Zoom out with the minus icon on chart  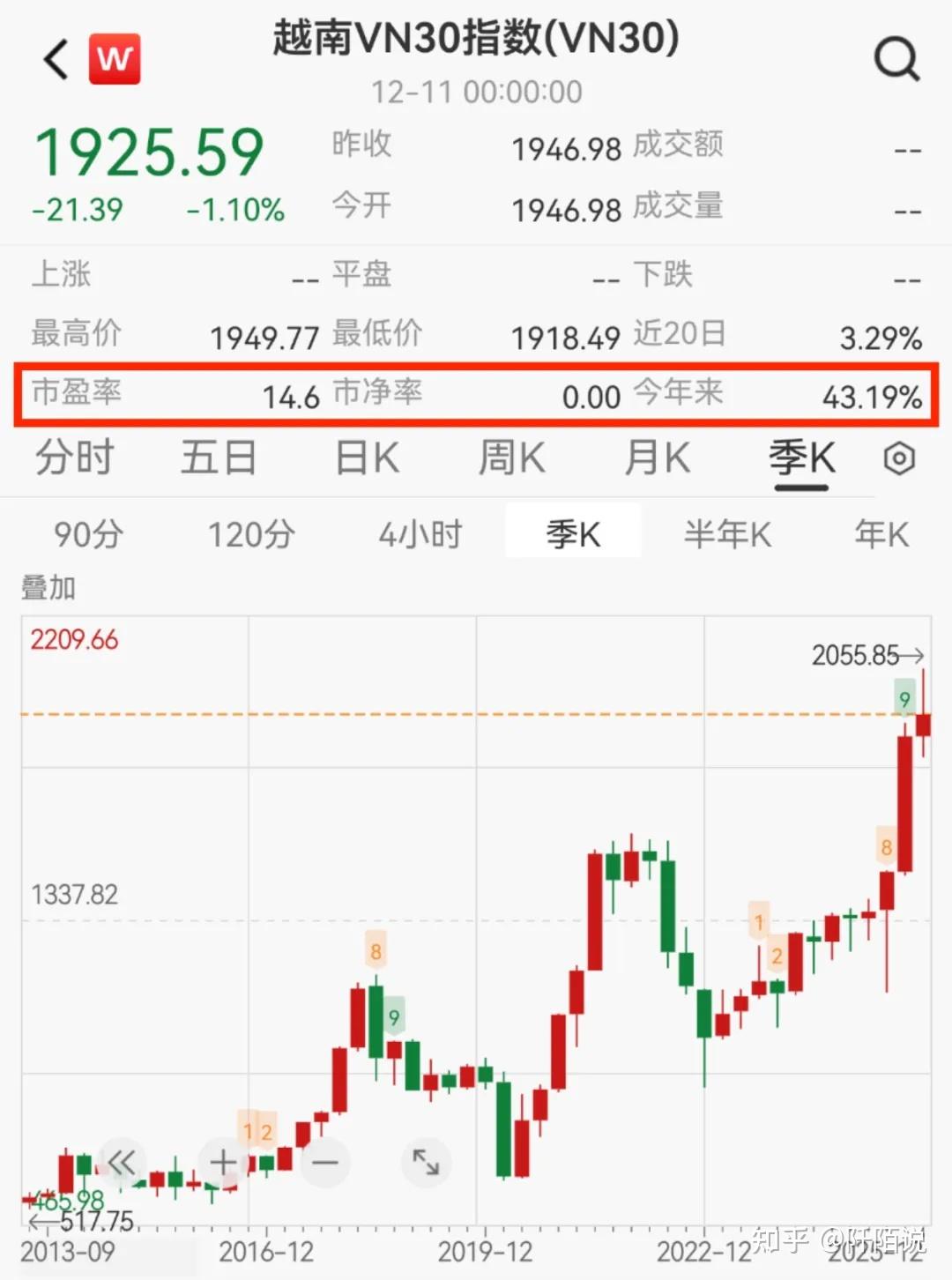pyautogui.click(x=325, y=1162)
